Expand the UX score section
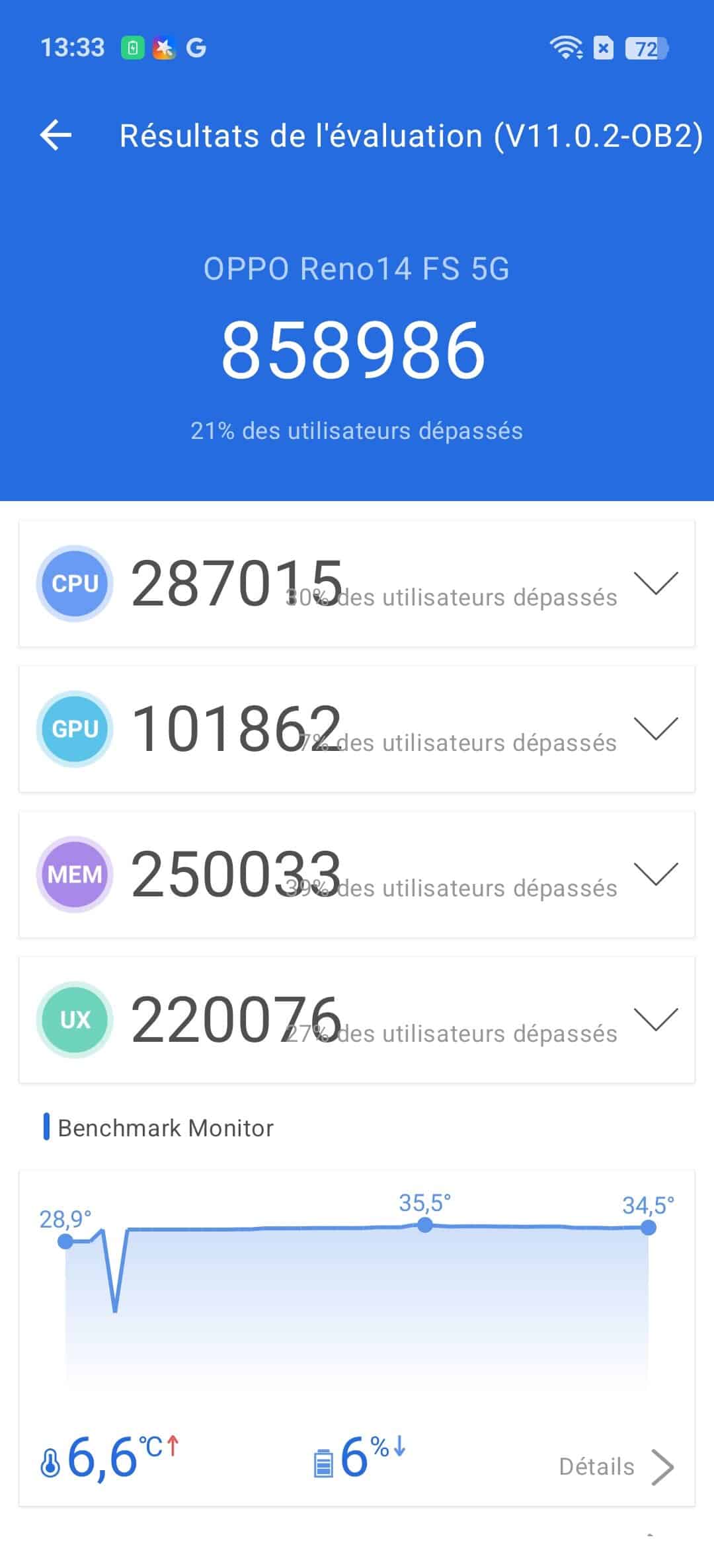This screenshot has width=714, height=1568. point(655,1019)
